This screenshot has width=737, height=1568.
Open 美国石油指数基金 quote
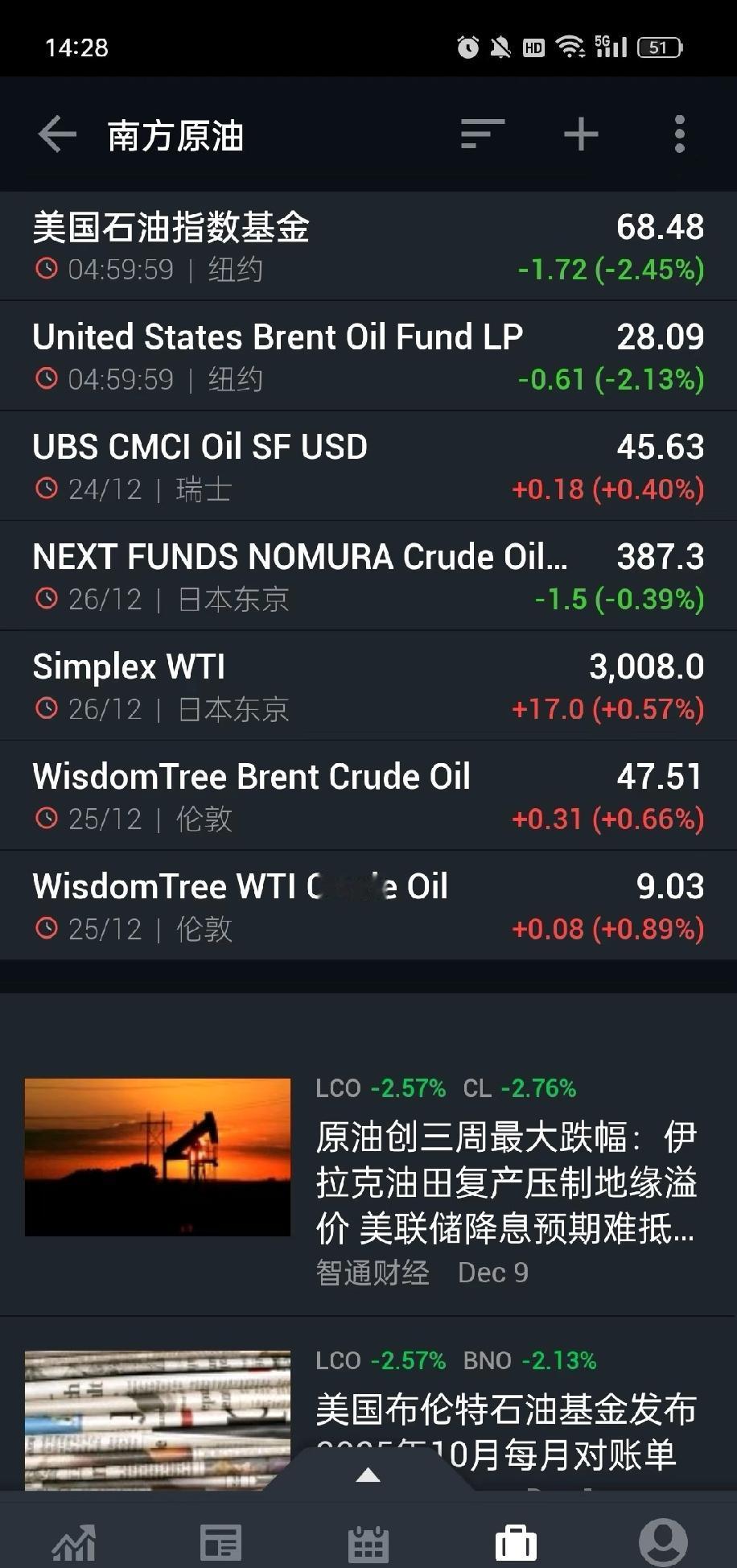pyautogui.click(x=368, y=246)
